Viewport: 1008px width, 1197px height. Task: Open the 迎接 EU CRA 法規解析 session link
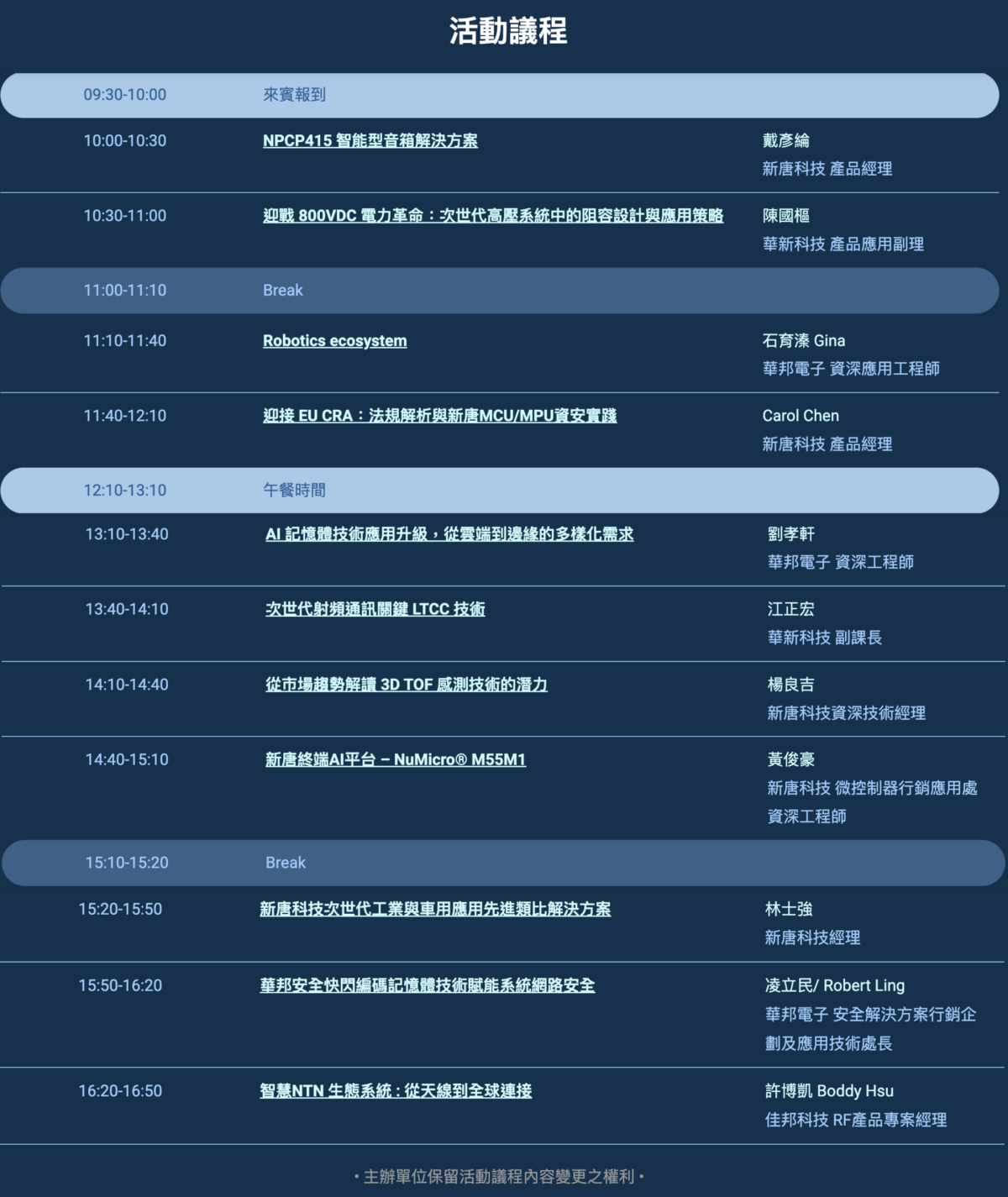440,416
